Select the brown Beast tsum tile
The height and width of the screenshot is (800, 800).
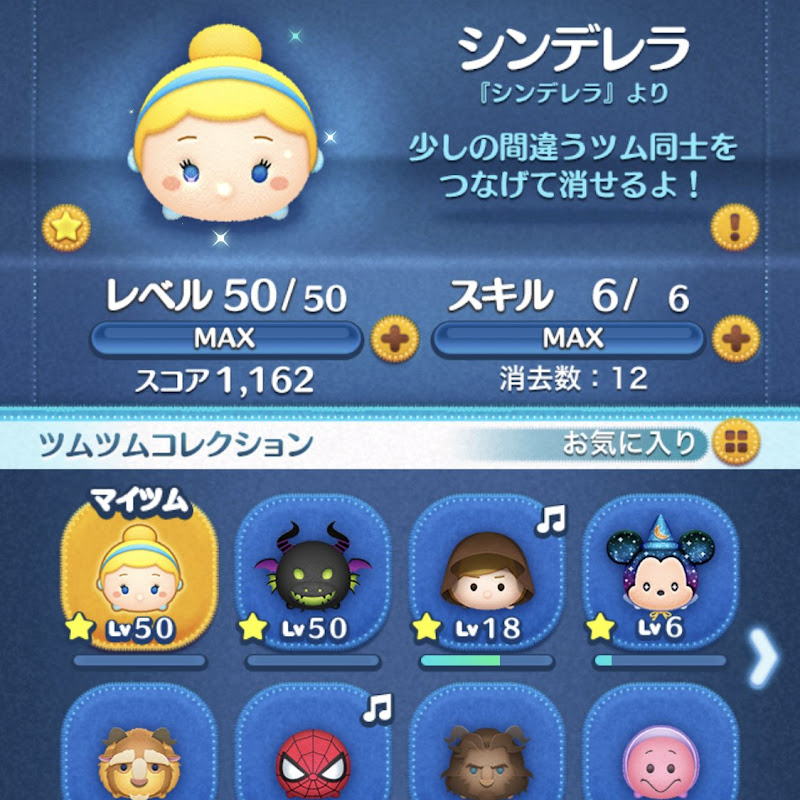[487, 750]
